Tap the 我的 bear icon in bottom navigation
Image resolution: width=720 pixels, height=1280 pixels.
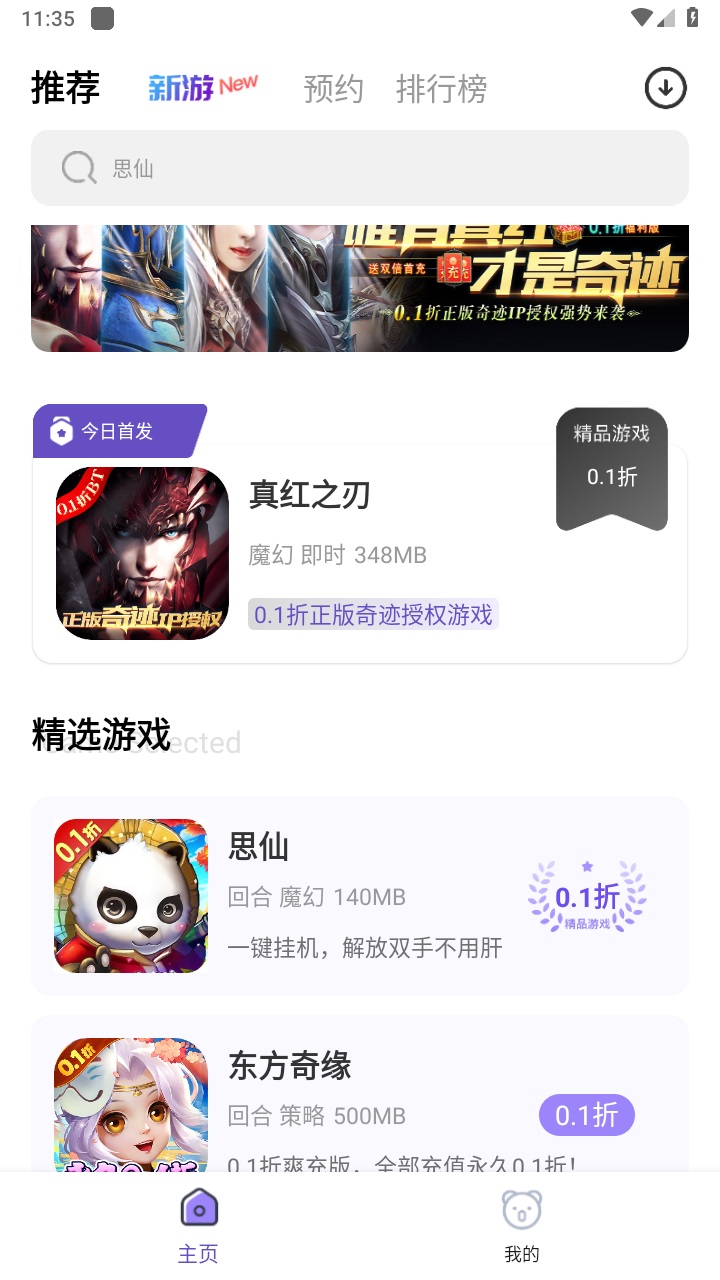click(522, 1207)
